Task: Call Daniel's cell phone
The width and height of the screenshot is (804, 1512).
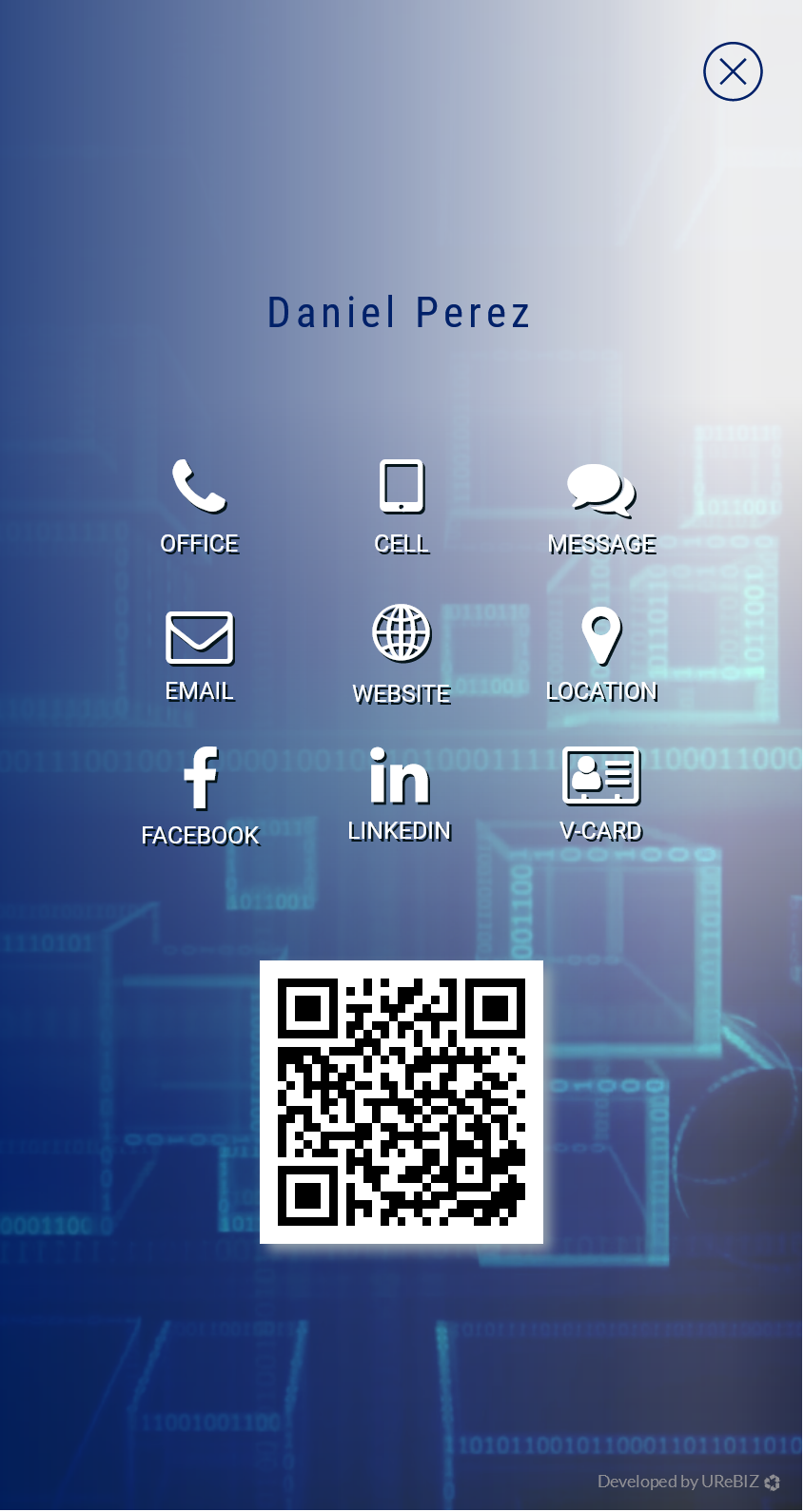Action: (402, 505)
